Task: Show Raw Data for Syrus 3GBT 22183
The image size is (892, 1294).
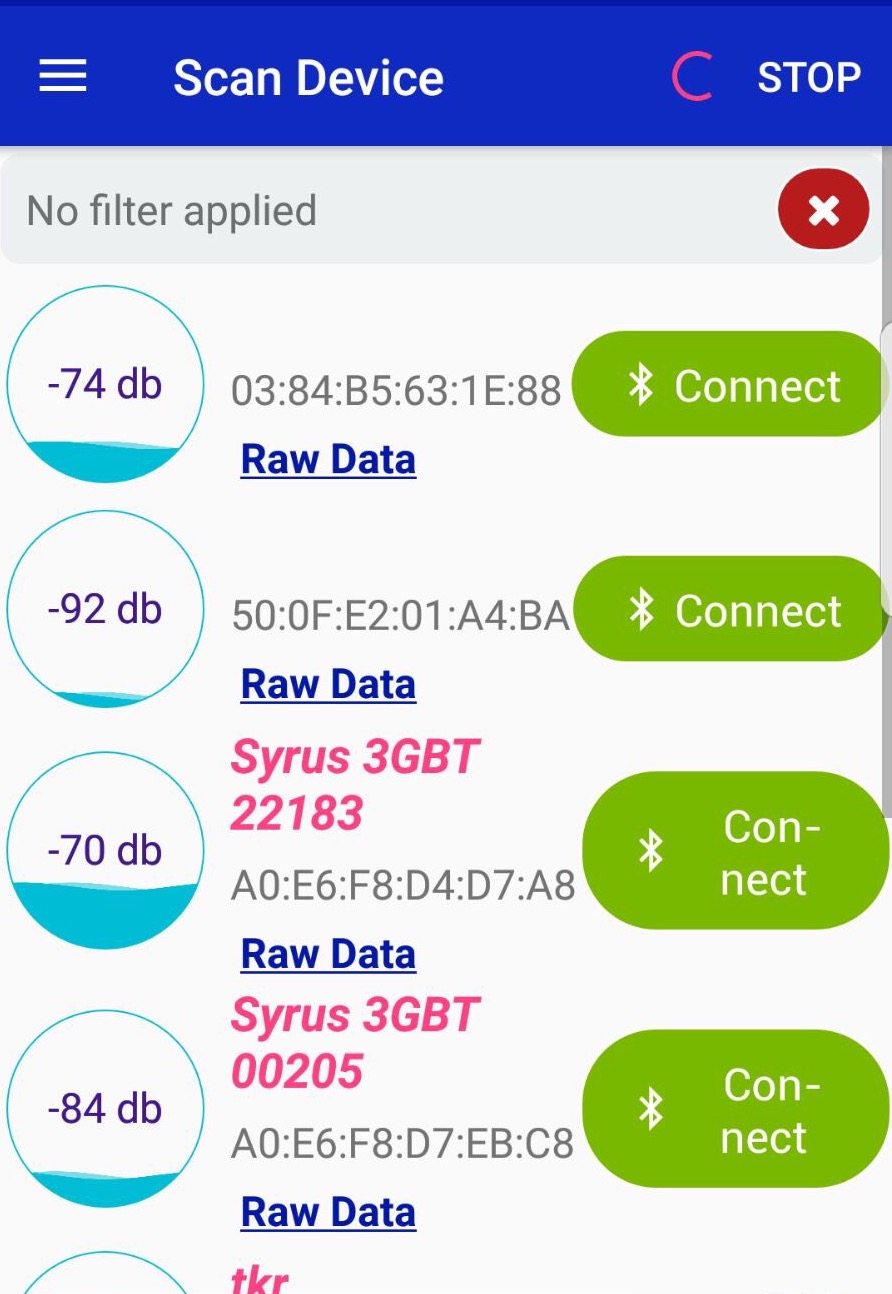Action: 328,954
